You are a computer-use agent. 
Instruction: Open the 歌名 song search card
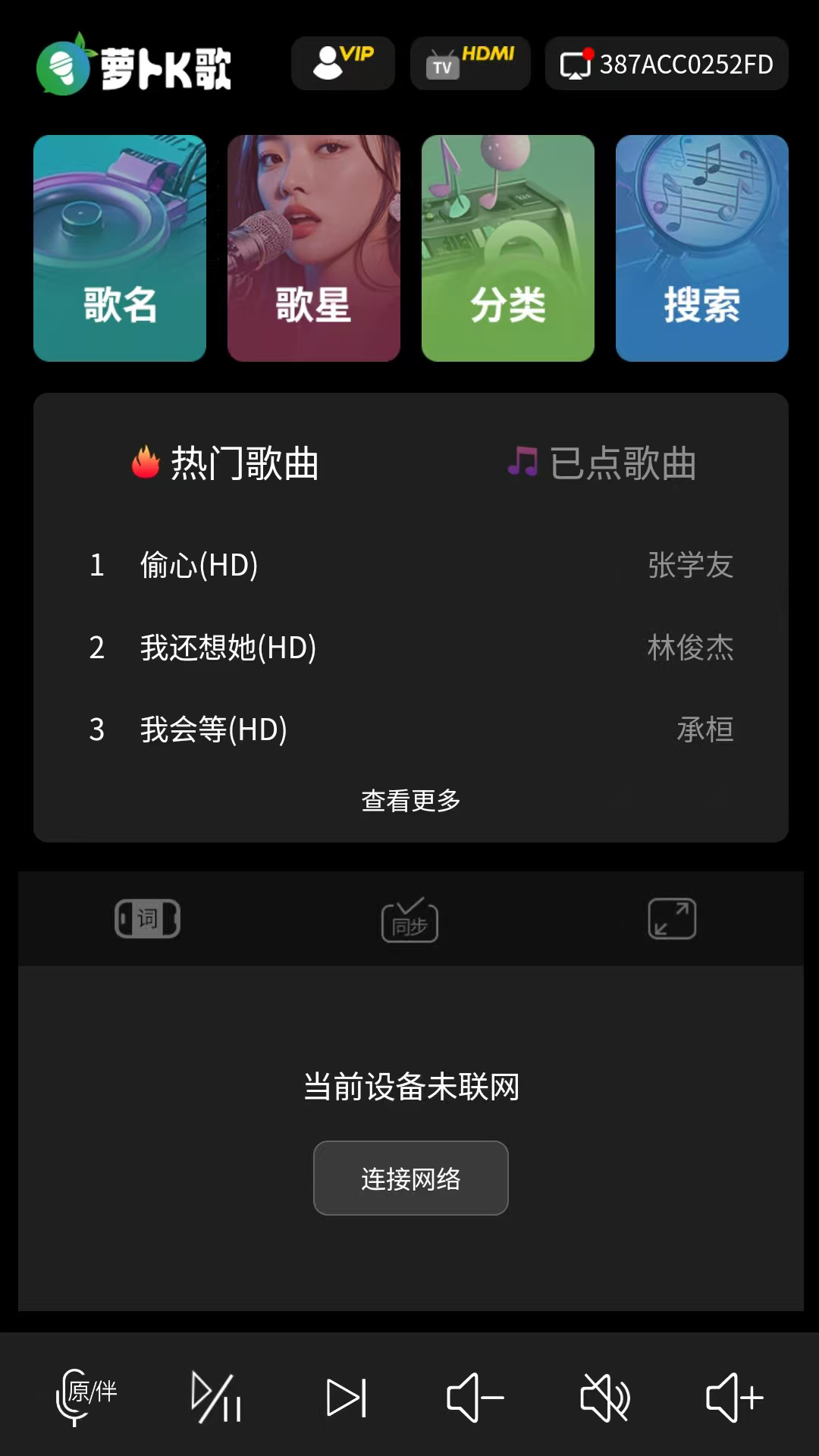coord(119,247)
